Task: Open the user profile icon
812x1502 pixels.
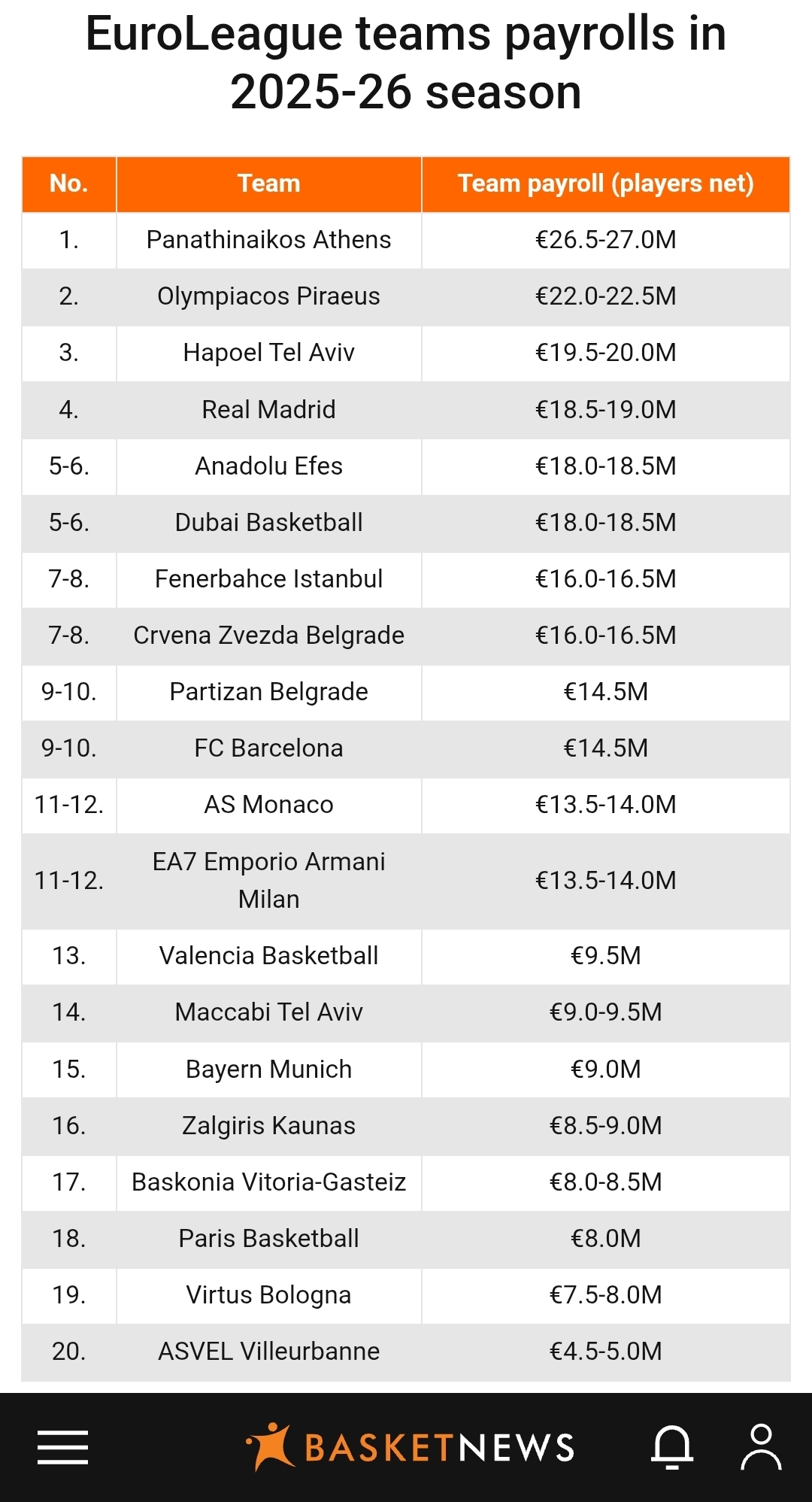Action: tap(762, 1446)
